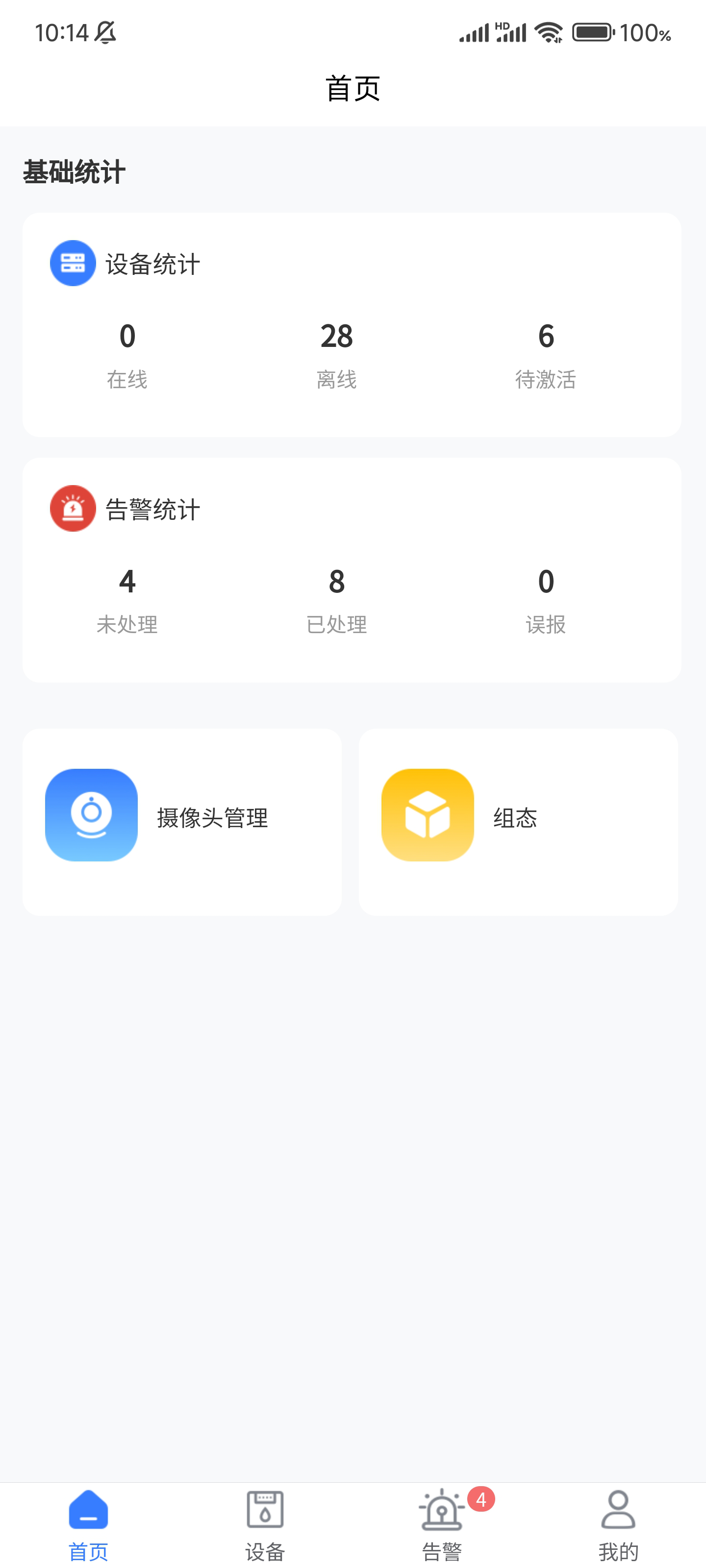
Task: Open the 摄像头管理 camera management card
Action: click(x=181, y=821)
